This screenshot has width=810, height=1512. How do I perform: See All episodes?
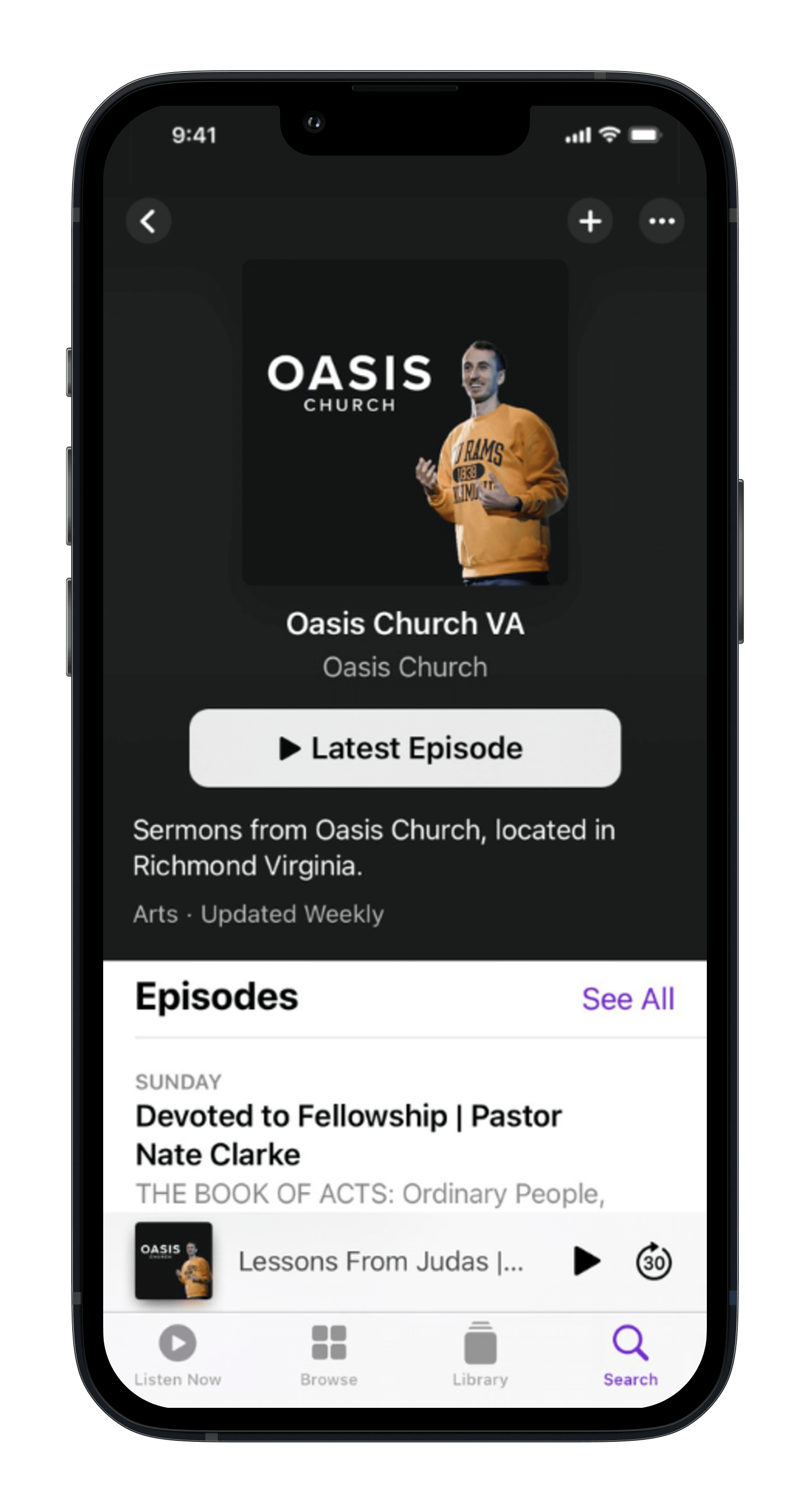click(627, 999)
